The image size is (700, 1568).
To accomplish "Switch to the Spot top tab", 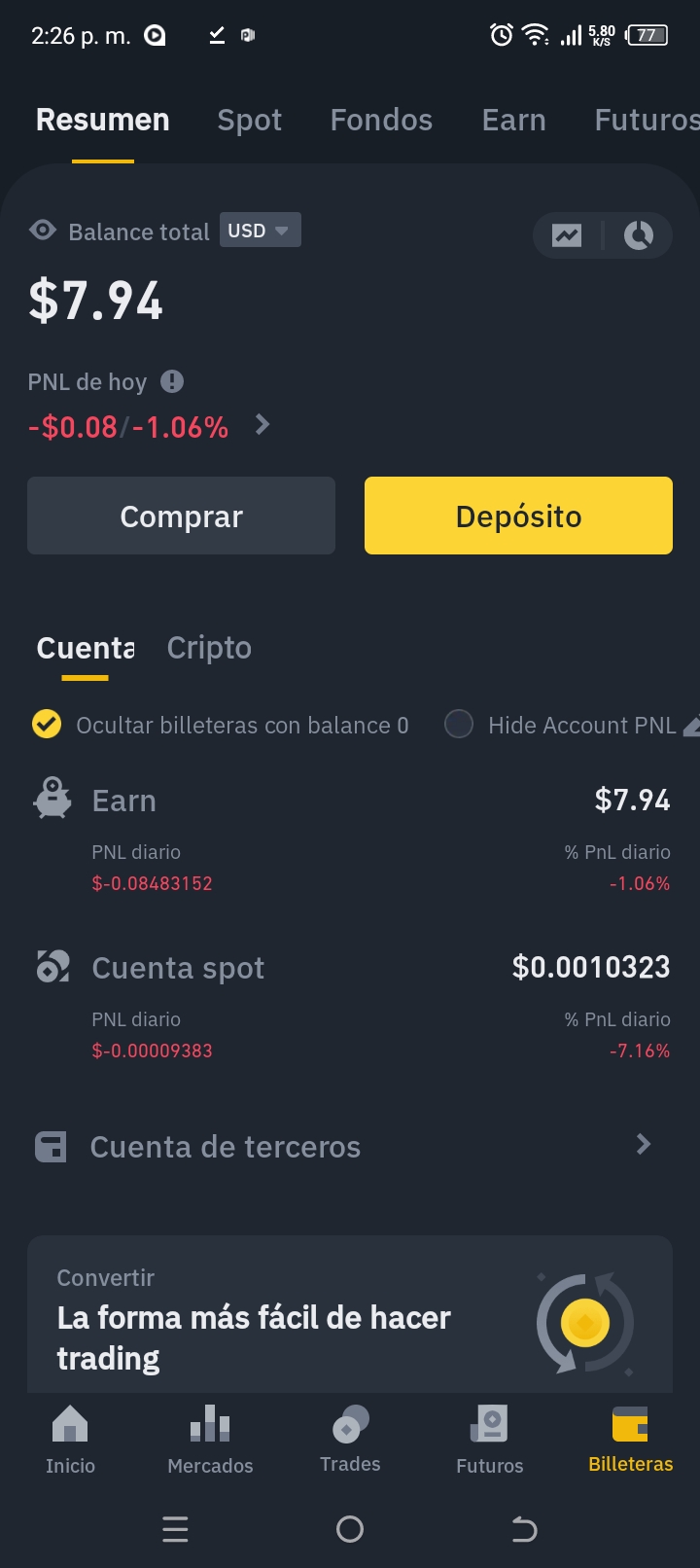I will click(249, 120).
